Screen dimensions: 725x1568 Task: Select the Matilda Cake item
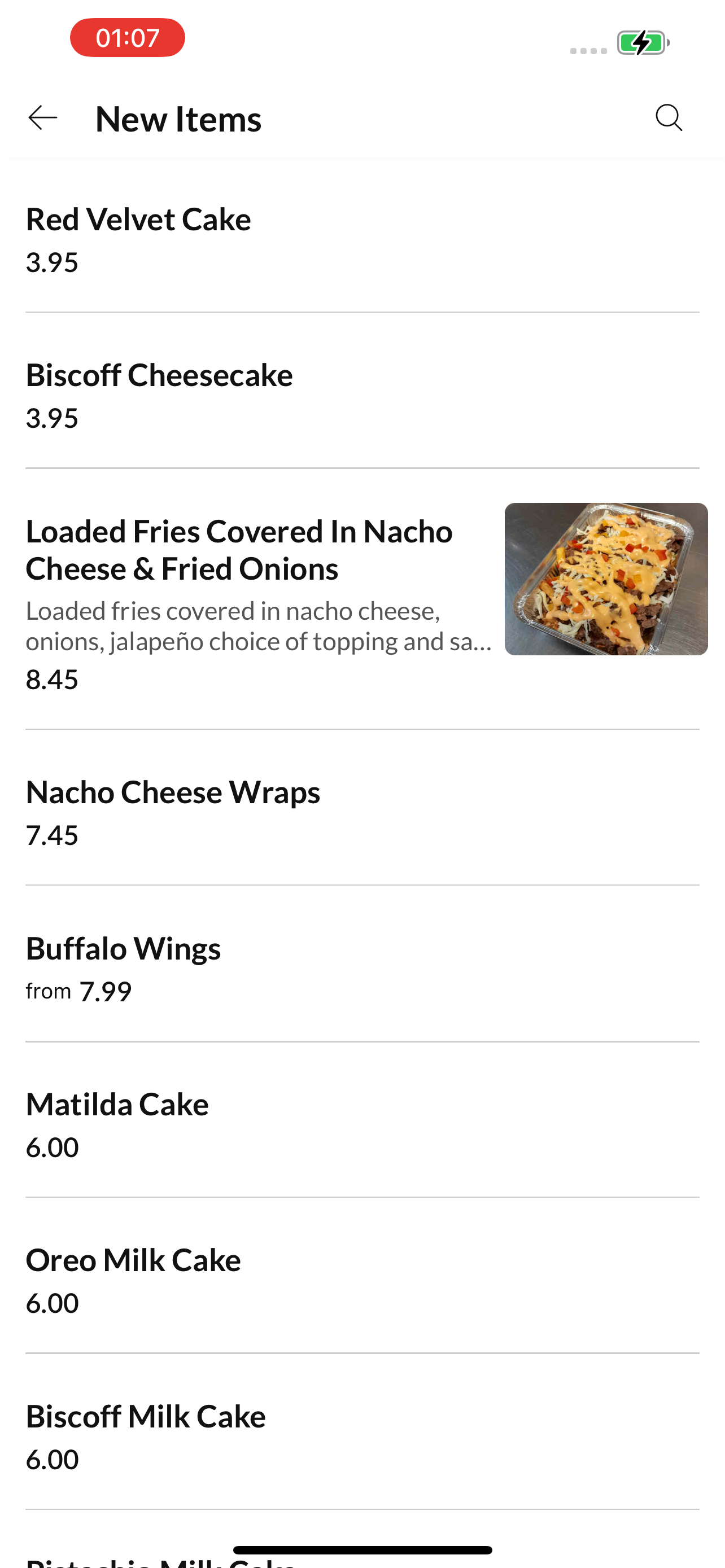pyautogui.click(x=362, y=1120)
